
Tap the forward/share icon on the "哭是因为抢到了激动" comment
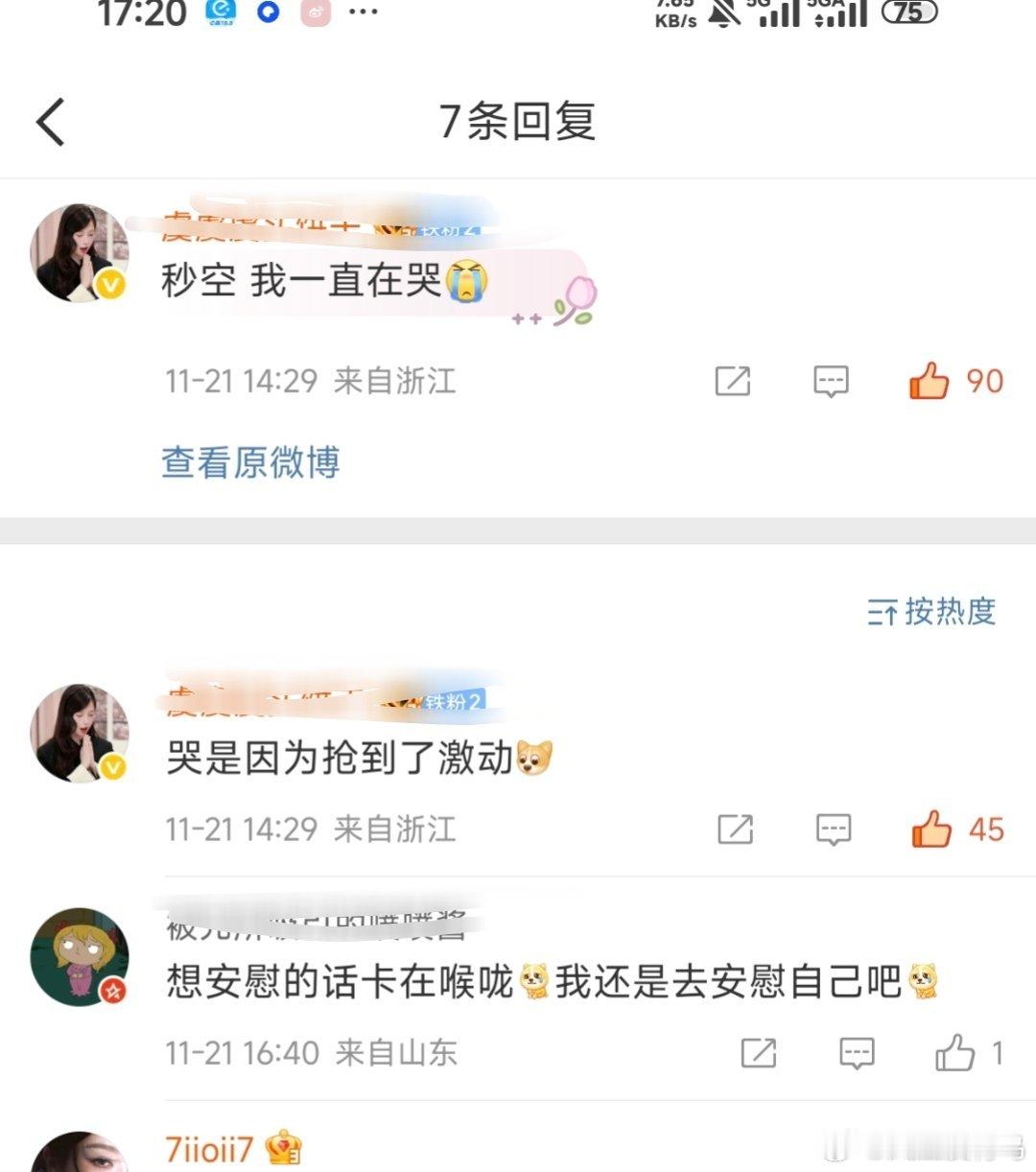click(737, 831)
